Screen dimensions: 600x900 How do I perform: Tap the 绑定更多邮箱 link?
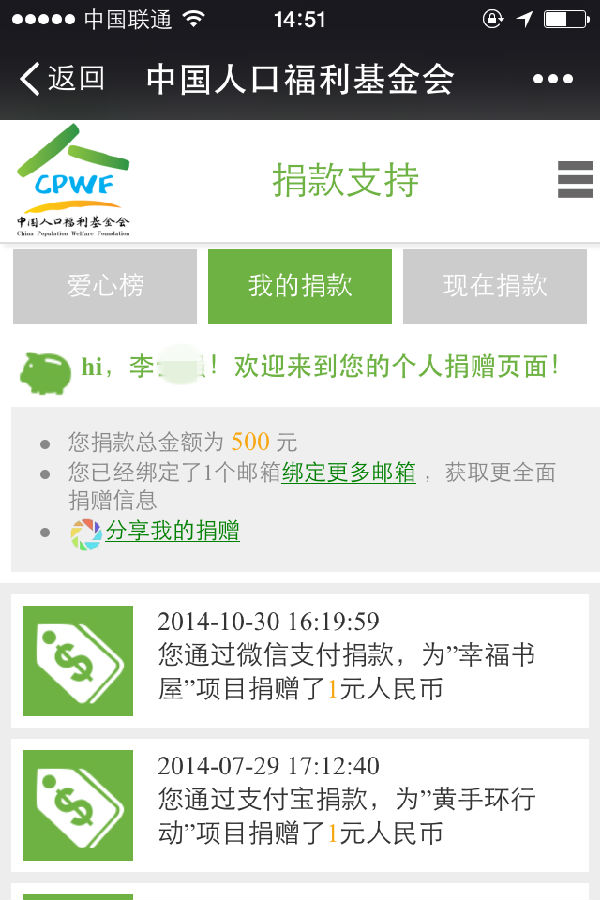[x=348, y=473]
